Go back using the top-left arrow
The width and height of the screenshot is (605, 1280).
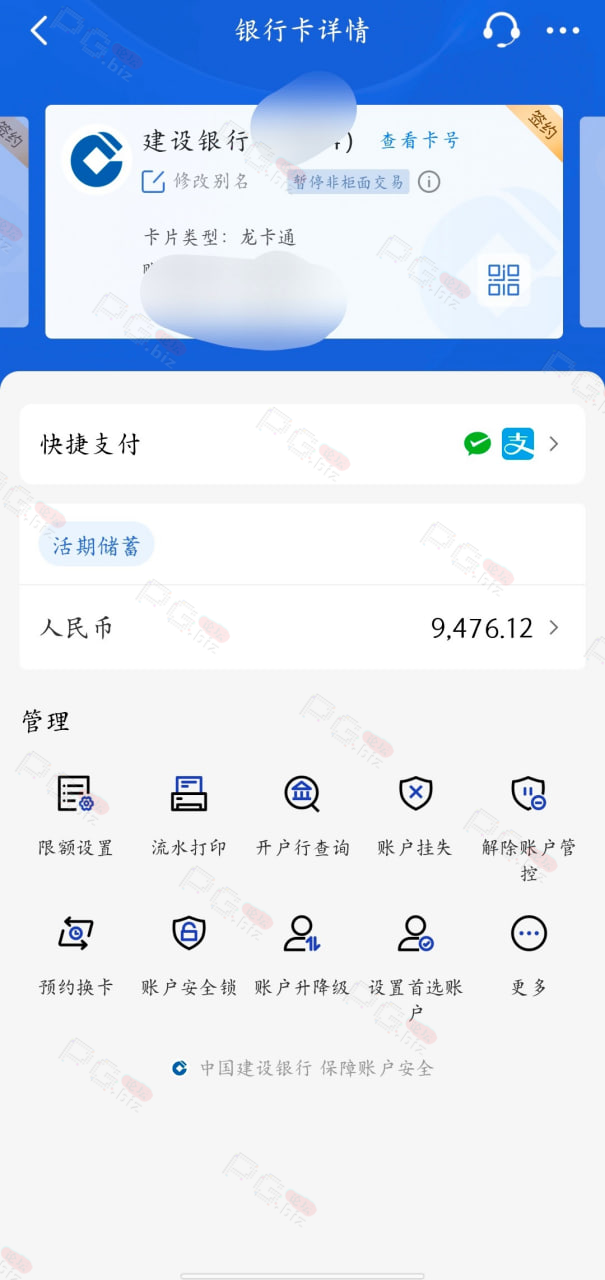tap(39, 31)
